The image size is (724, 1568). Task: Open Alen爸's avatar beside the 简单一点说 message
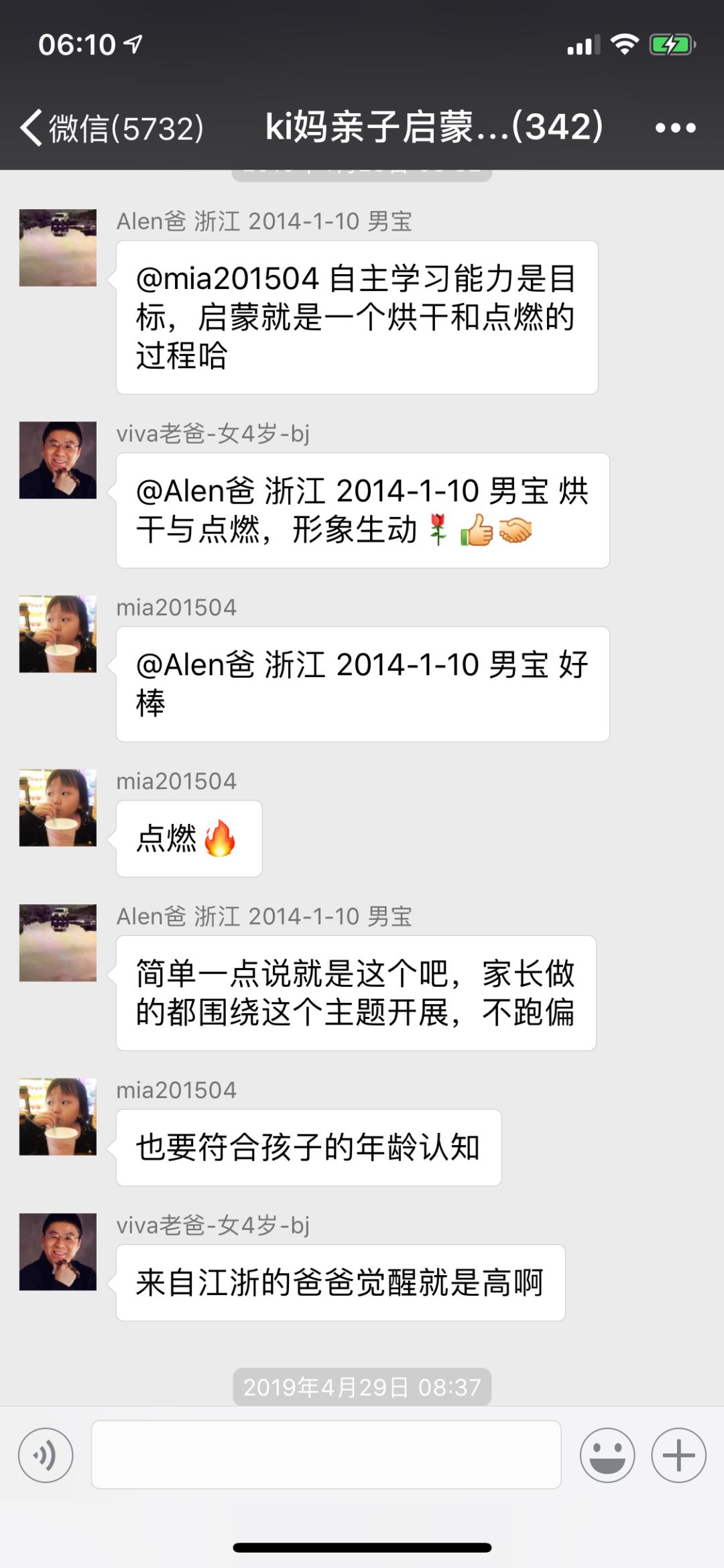click(58, 943)
